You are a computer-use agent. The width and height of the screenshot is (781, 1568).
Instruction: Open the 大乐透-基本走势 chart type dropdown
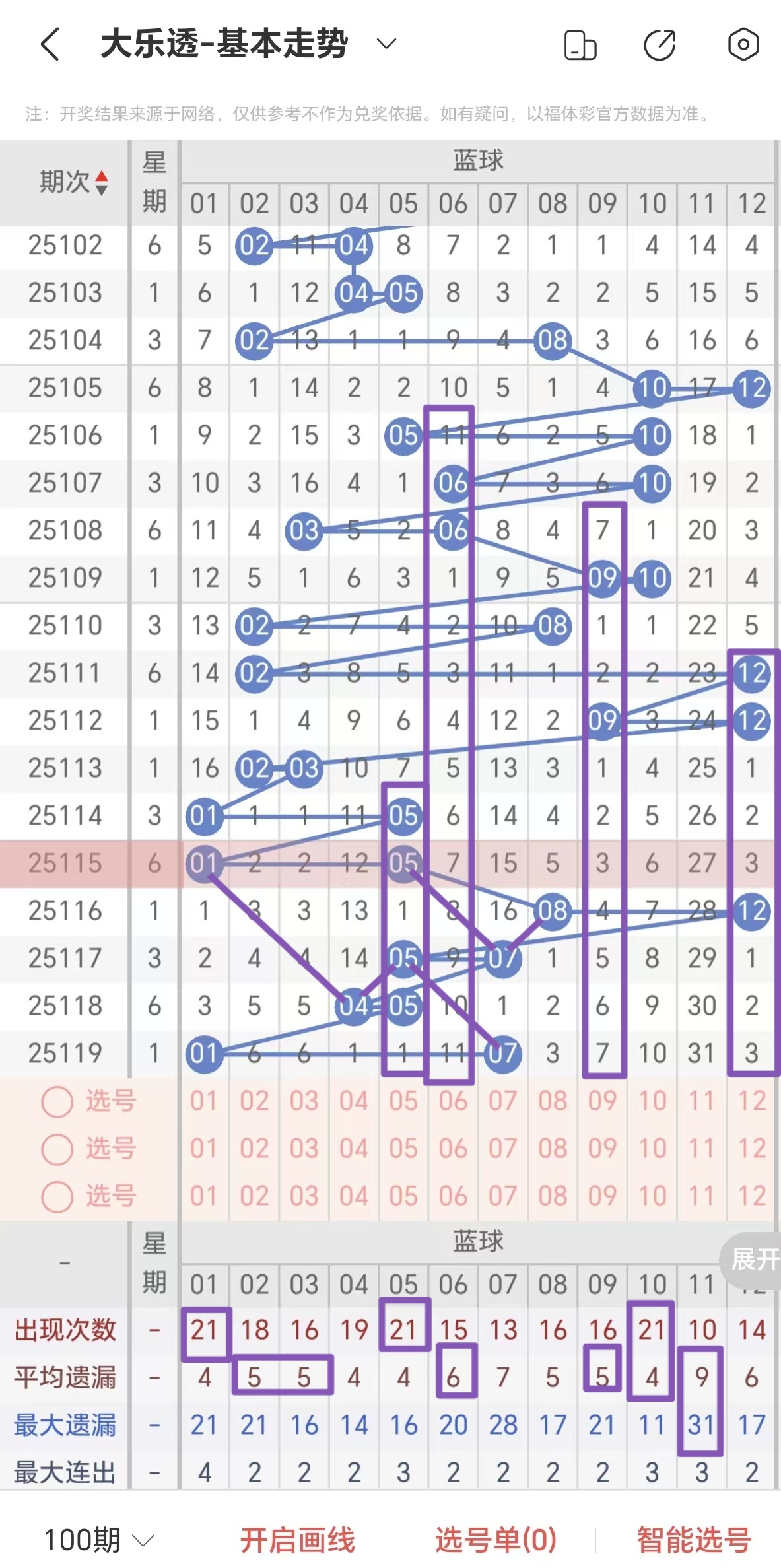[x=386, y=44]
